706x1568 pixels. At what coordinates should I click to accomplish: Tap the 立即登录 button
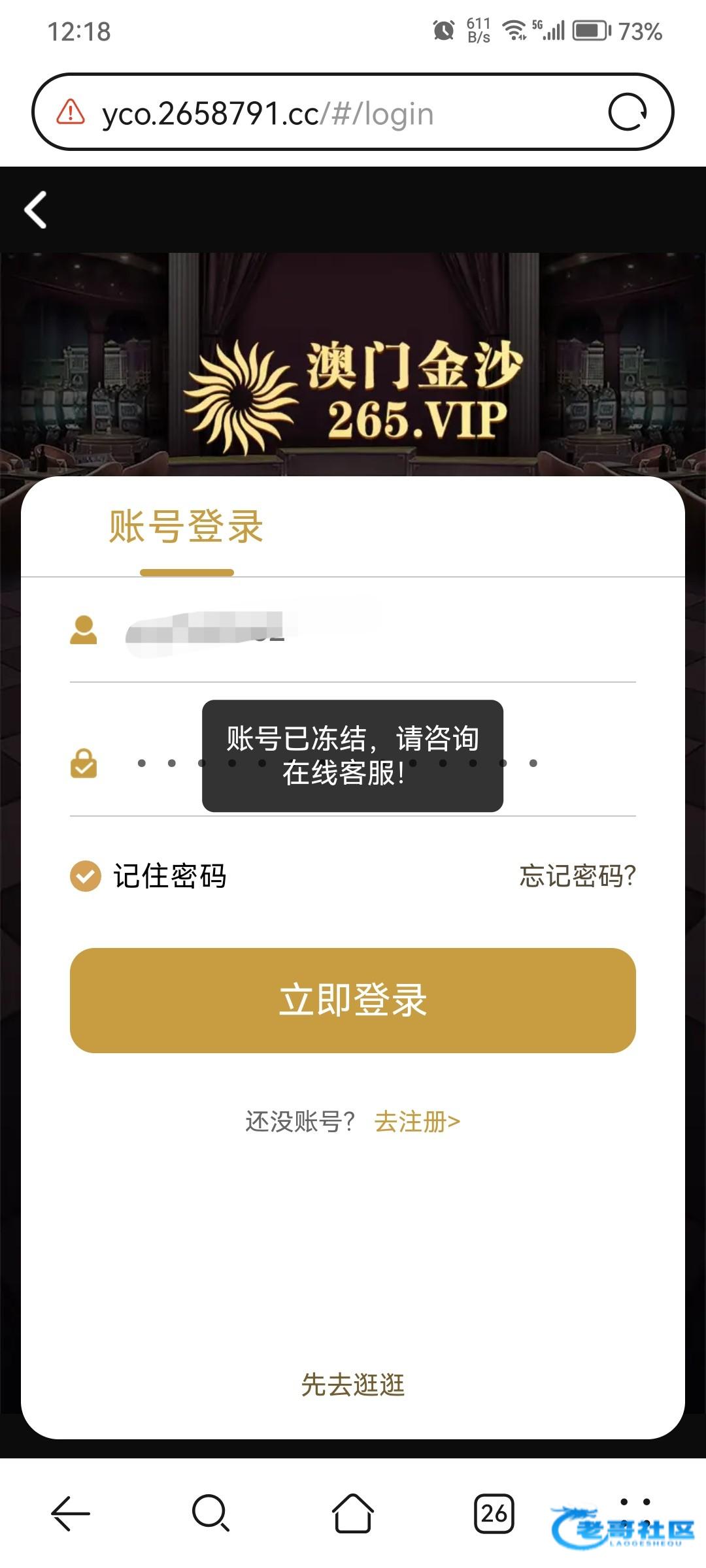point(353,1000)
